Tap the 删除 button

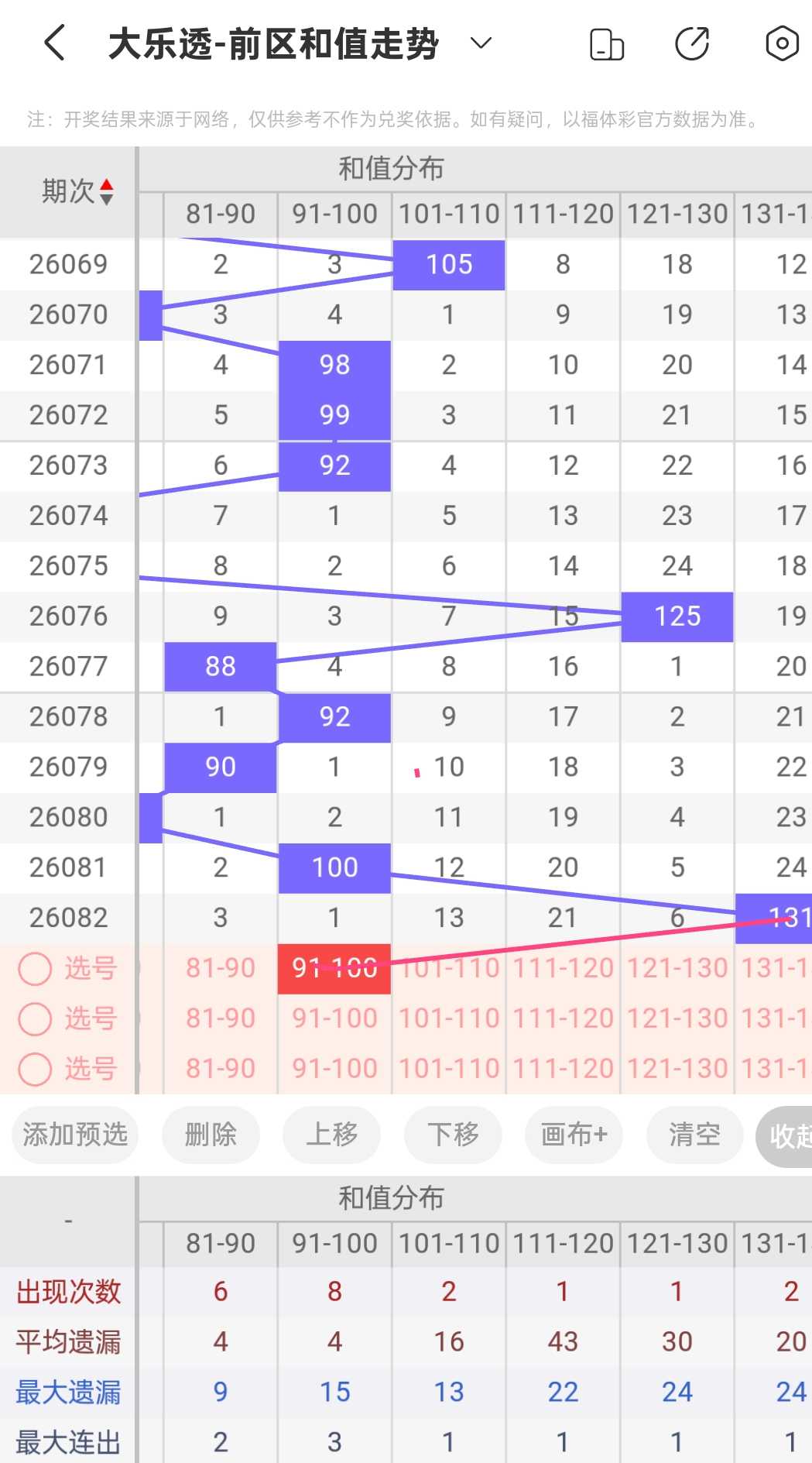[211, 1135]
